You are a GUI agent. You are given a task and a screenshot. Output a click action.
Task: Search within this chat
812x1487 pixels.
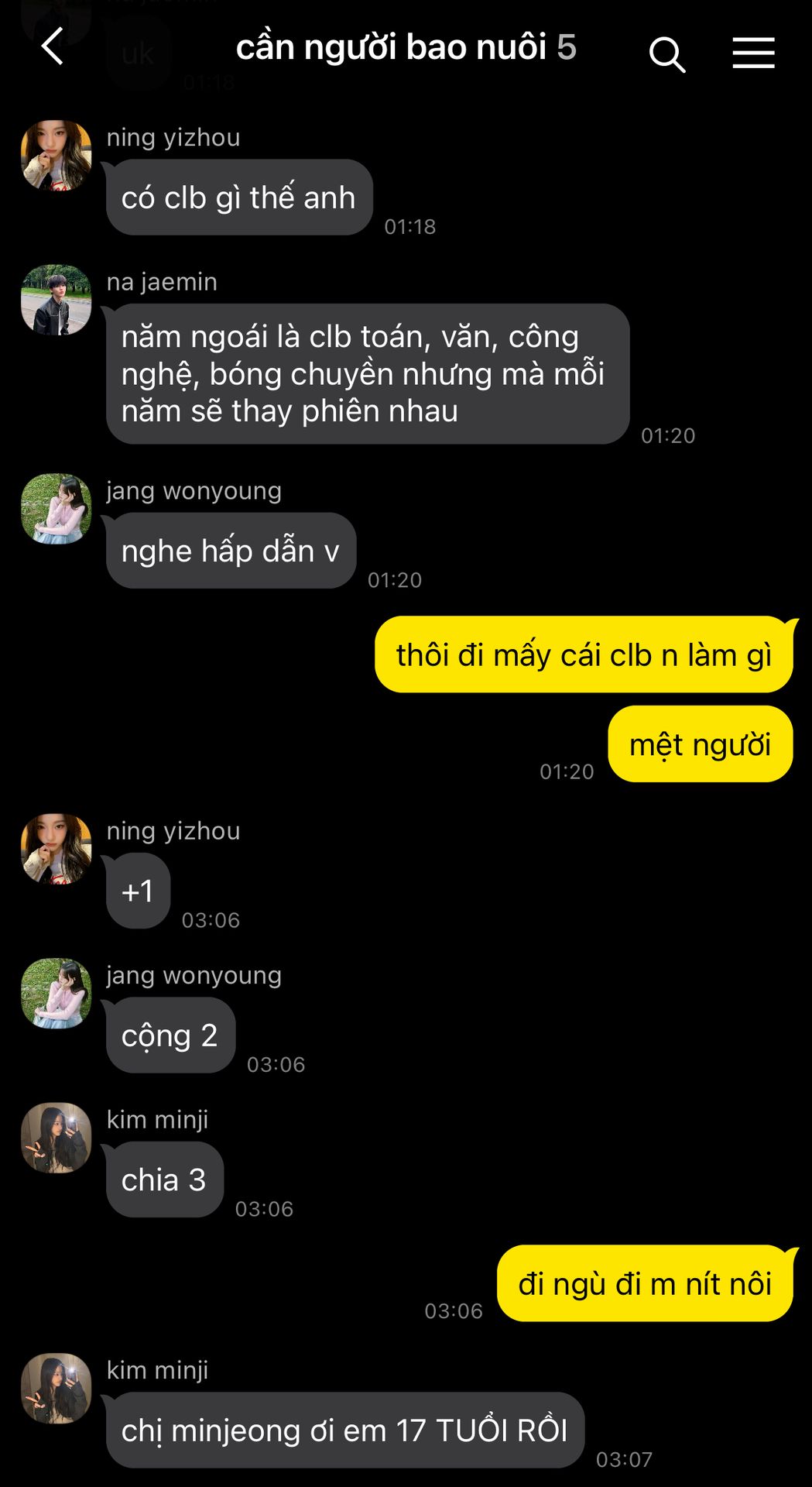[667, 54]
